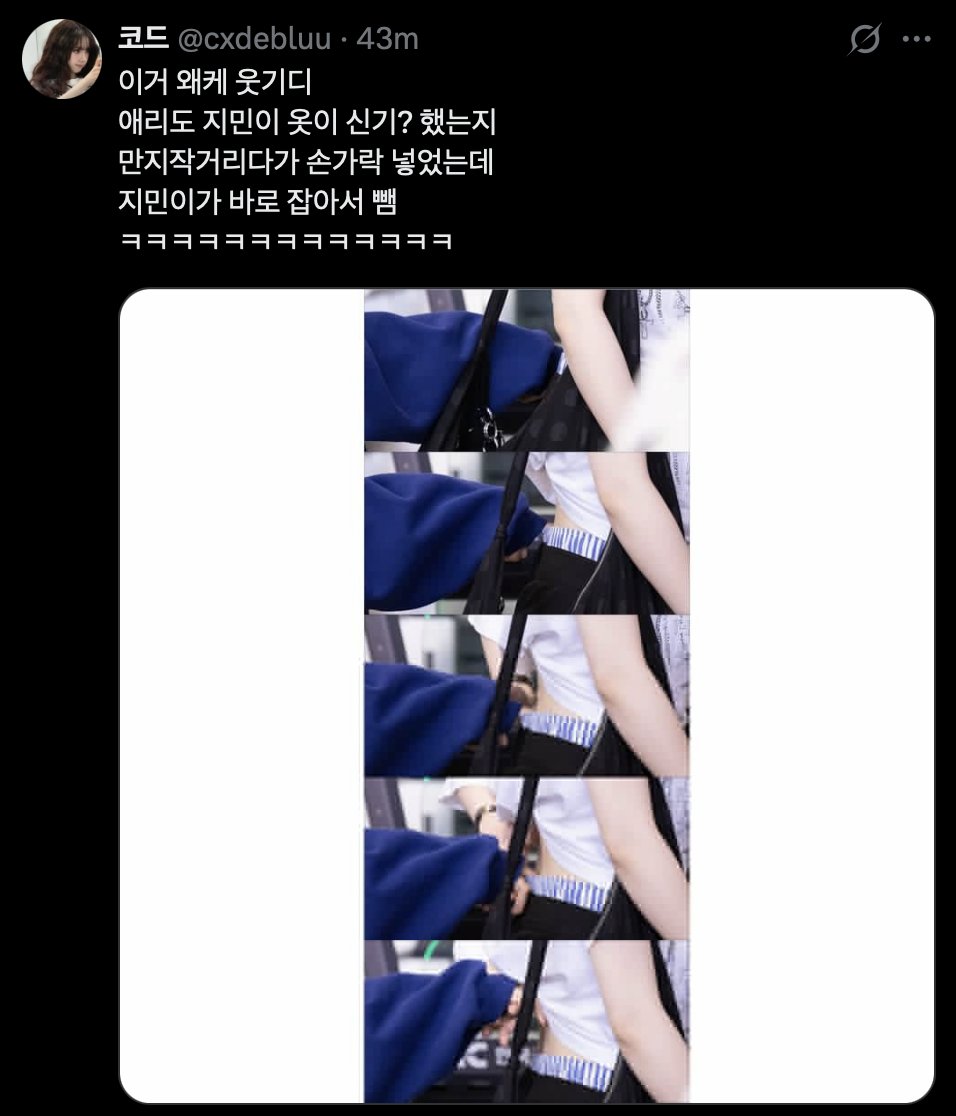Open the tweet's overflow menu
This screenshot has height=1116, width=956.
click(x=916, y=40)
